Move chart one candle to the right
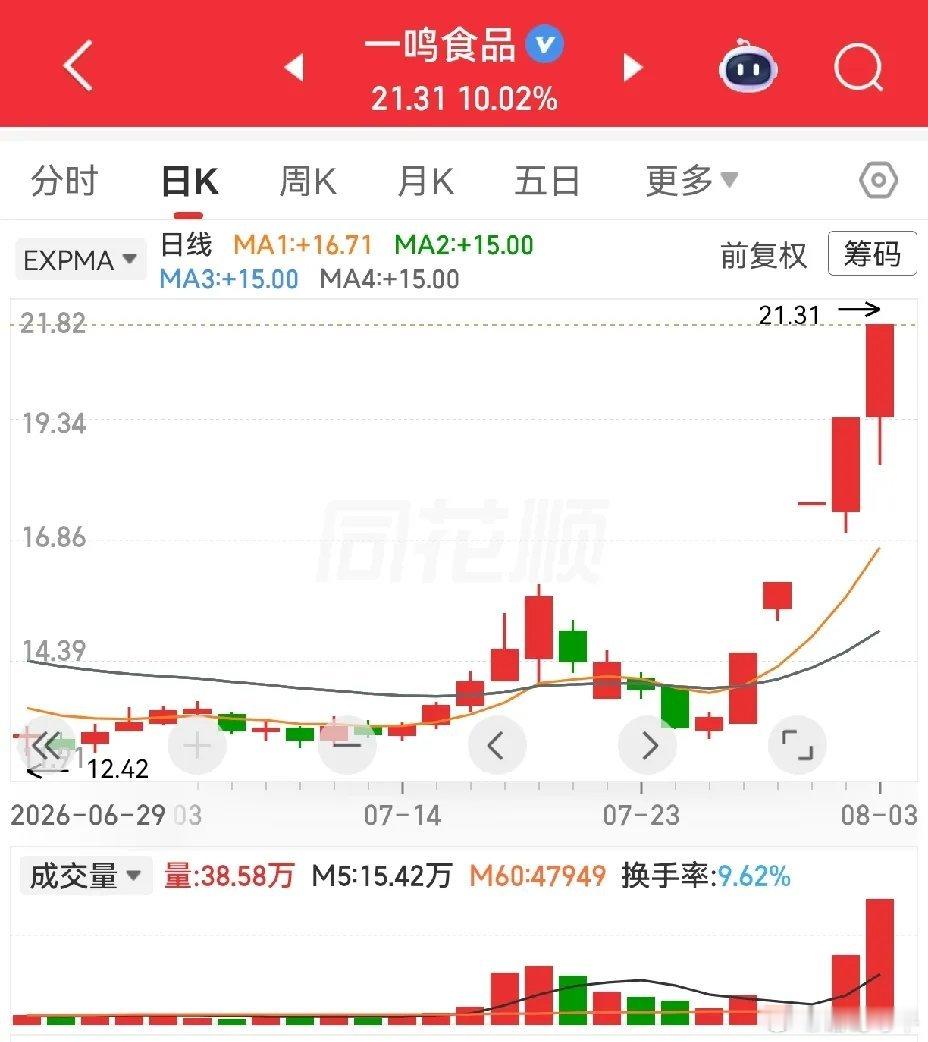 [x=647, y=746]
